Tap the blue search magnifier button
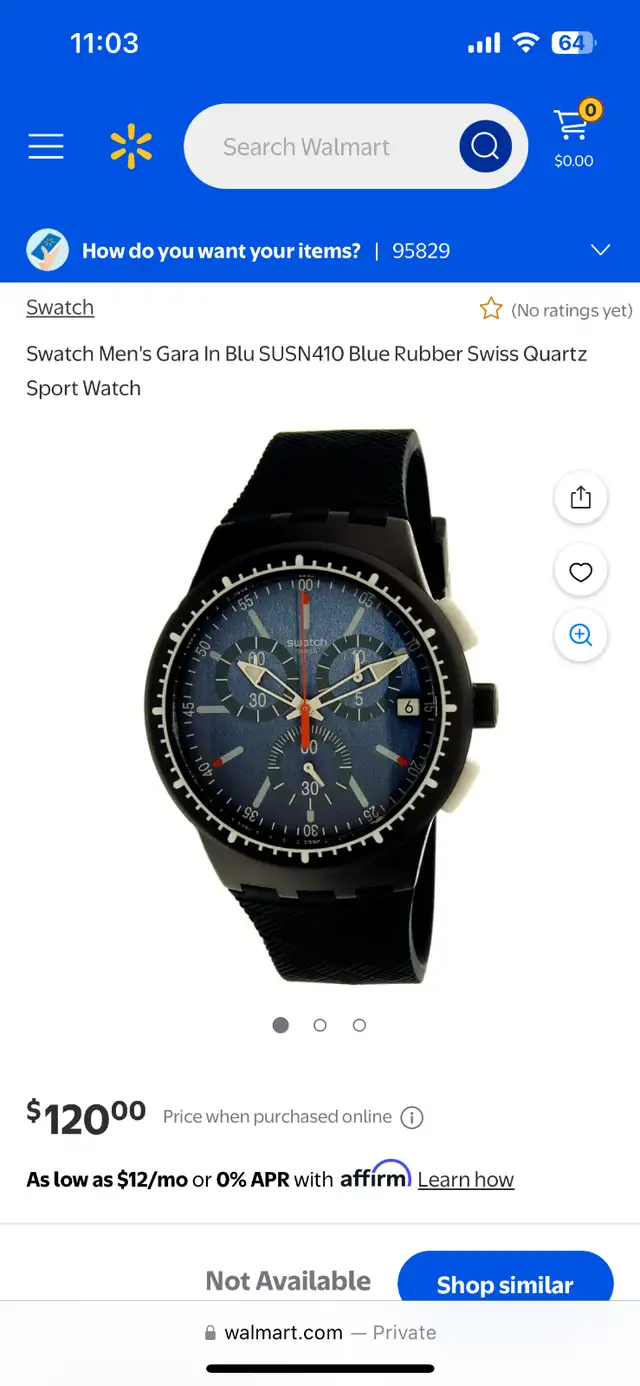Image resolution: width=640 pixels, height=1386 pixels. [x=485, y=147]
